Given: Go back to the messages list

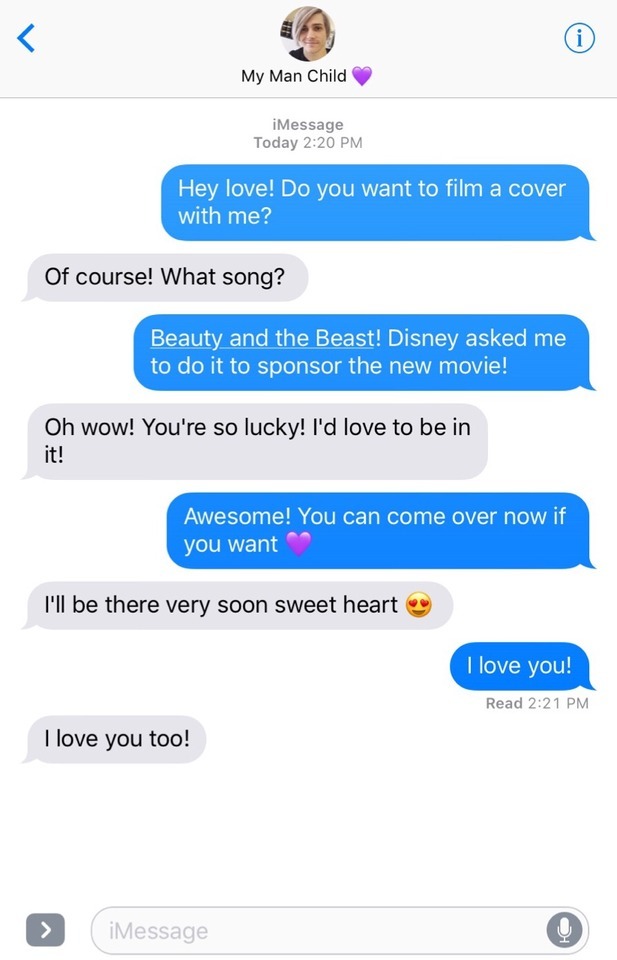Looking at the screenshot, I should click(27, 38).
